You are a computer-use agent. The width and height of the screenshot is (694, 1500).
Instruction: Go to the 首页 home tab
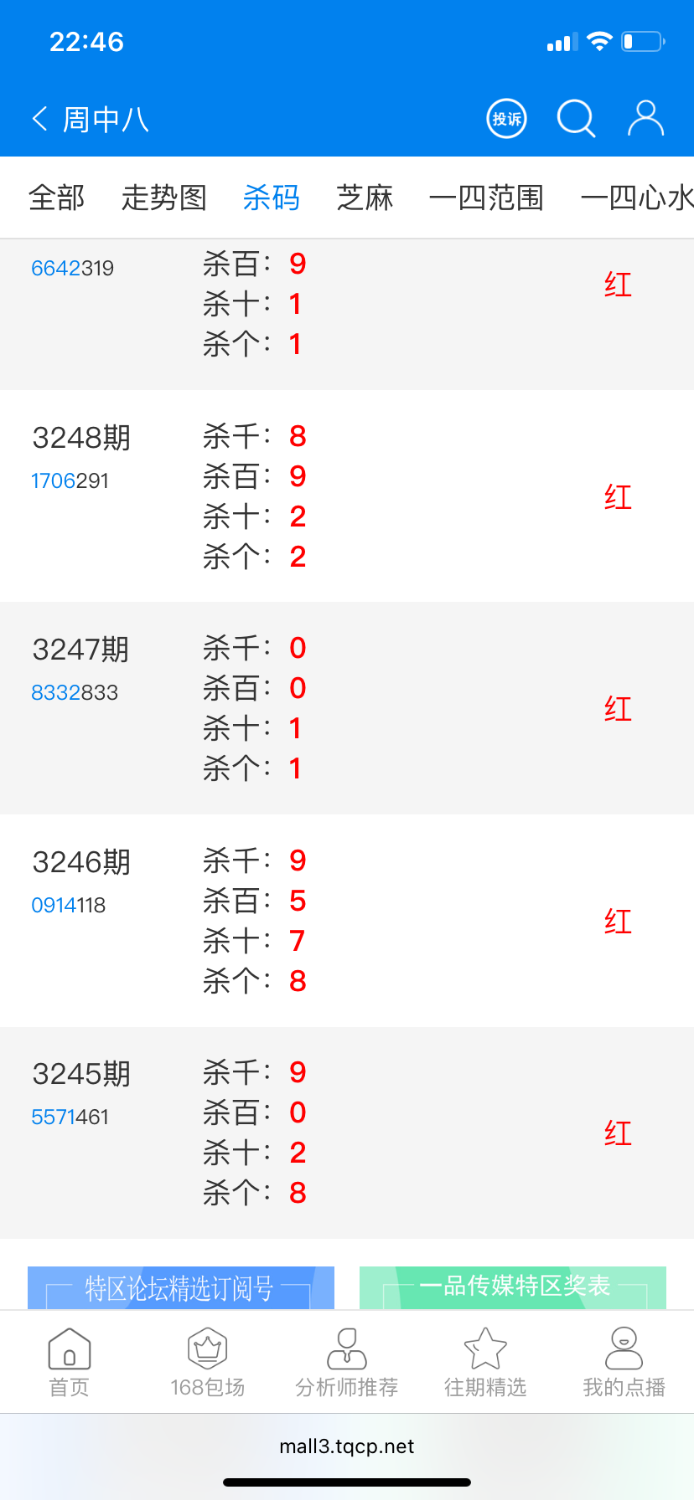point(69,1362)
